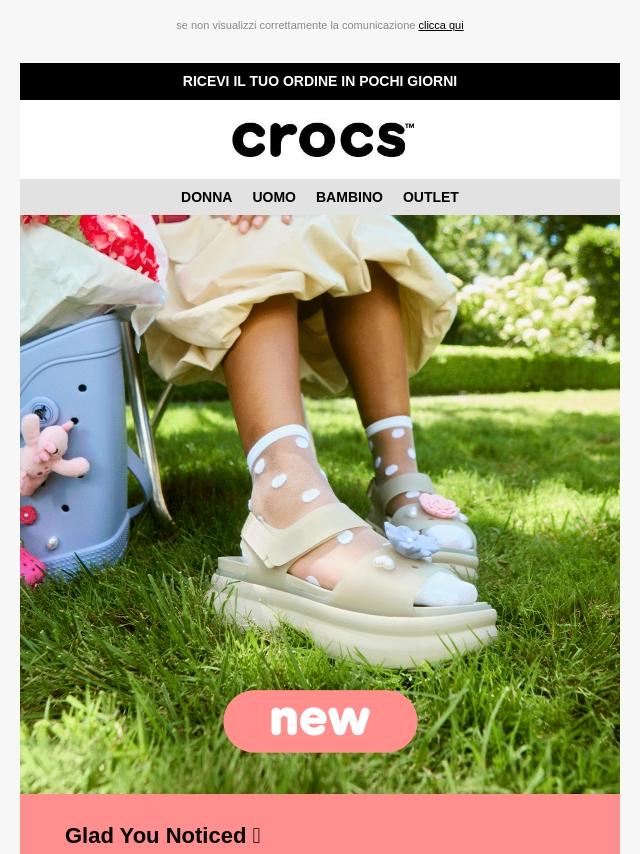Go to the UOMO section
Screen dimensions: 640x854
tap(273, 197)
